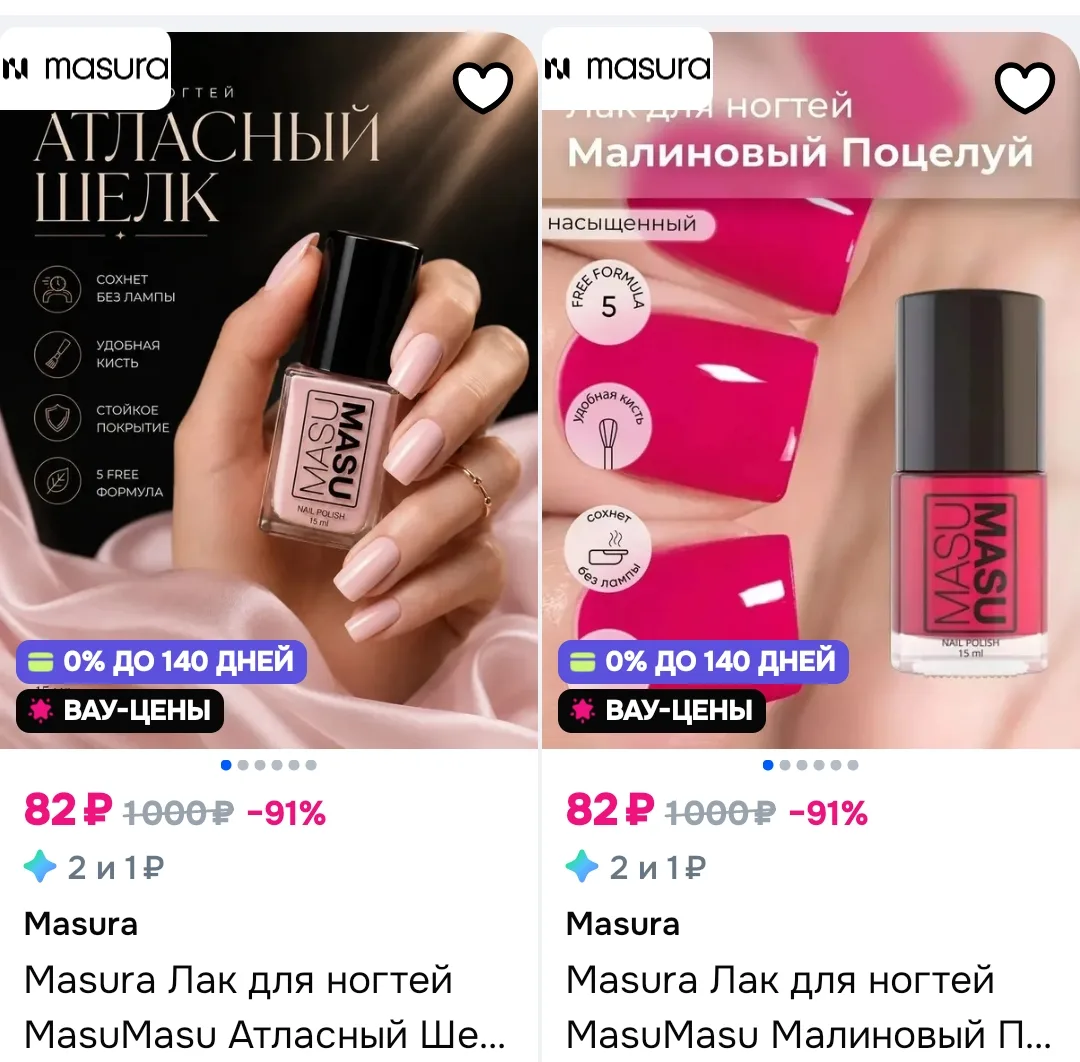The width and height of the screenshot is (1080, 1062).
Task: Add Атласный Шелк polish to favorites
Action: point(483,87)
